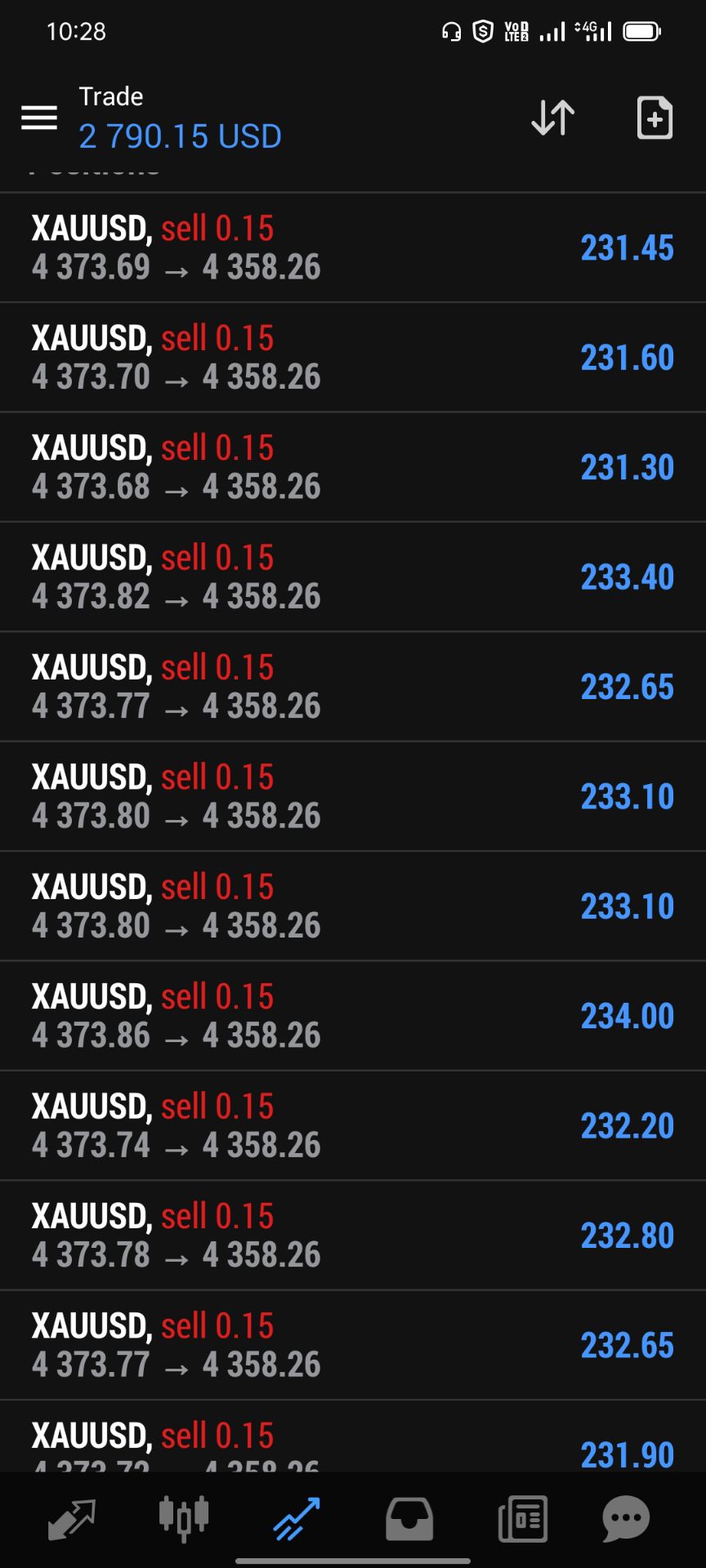Open the Messages chat tab
The height and width of the screenshot is (1568, 706).
point(626,1519)
